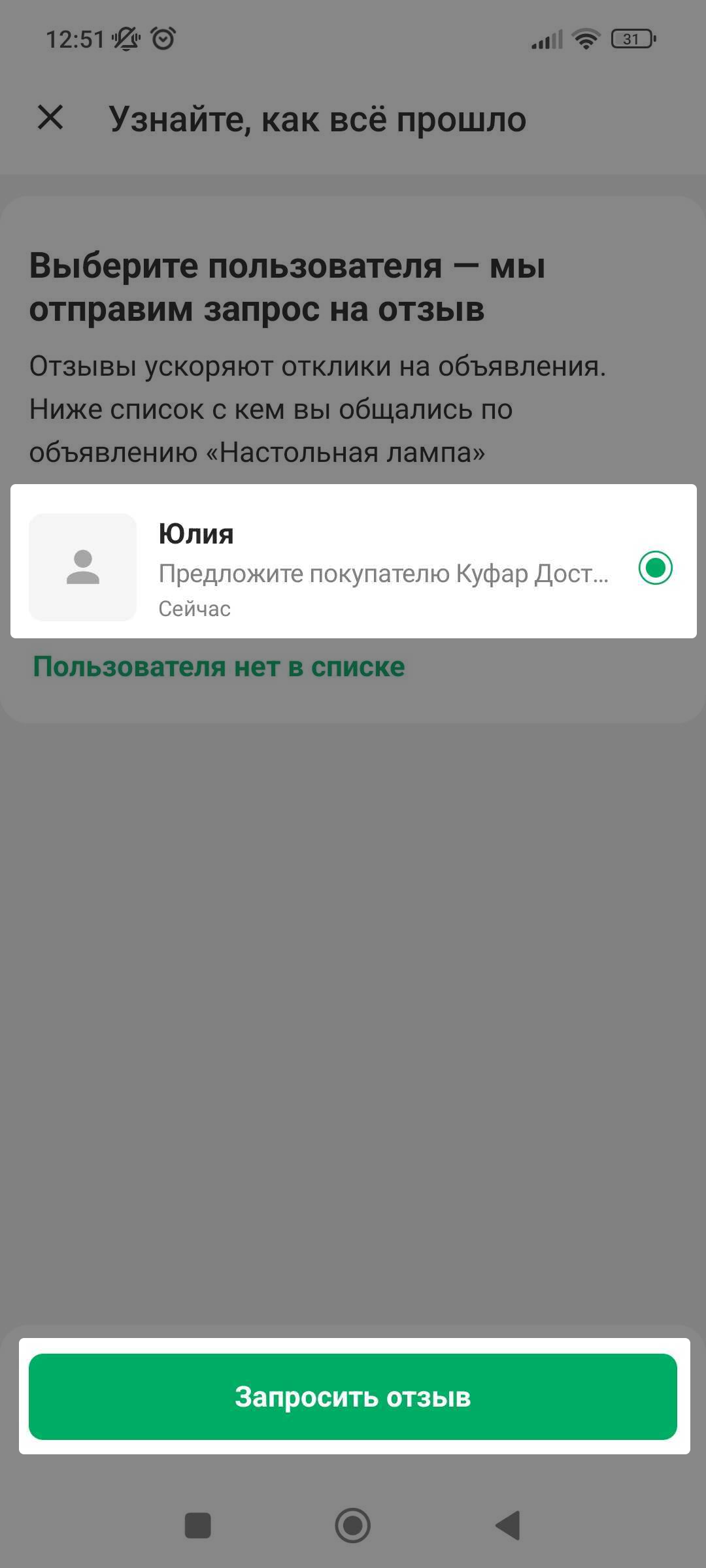
Task: Tap the 'Запросить отзыв' button
Action: tap(353, 1396)
